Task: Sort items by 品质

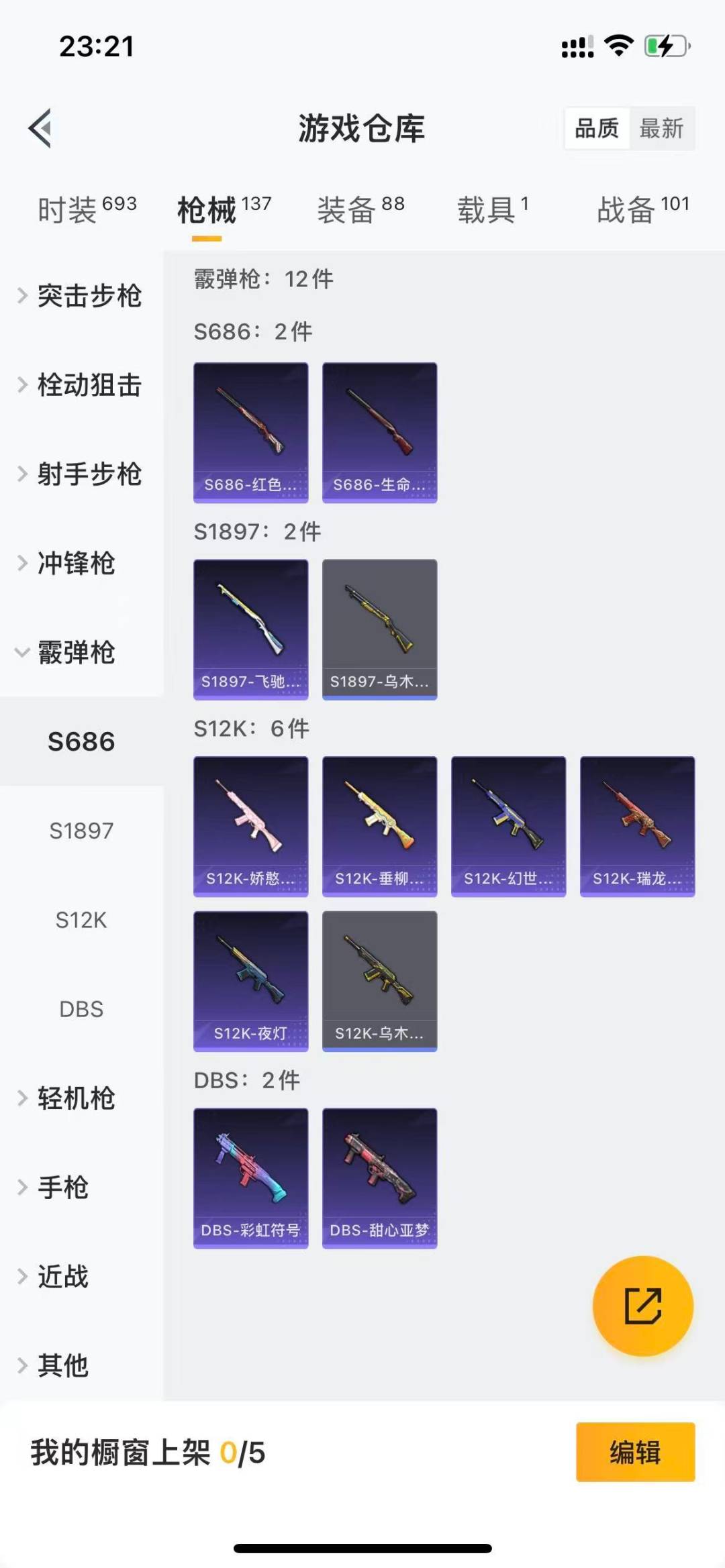Action: (597, 128)
